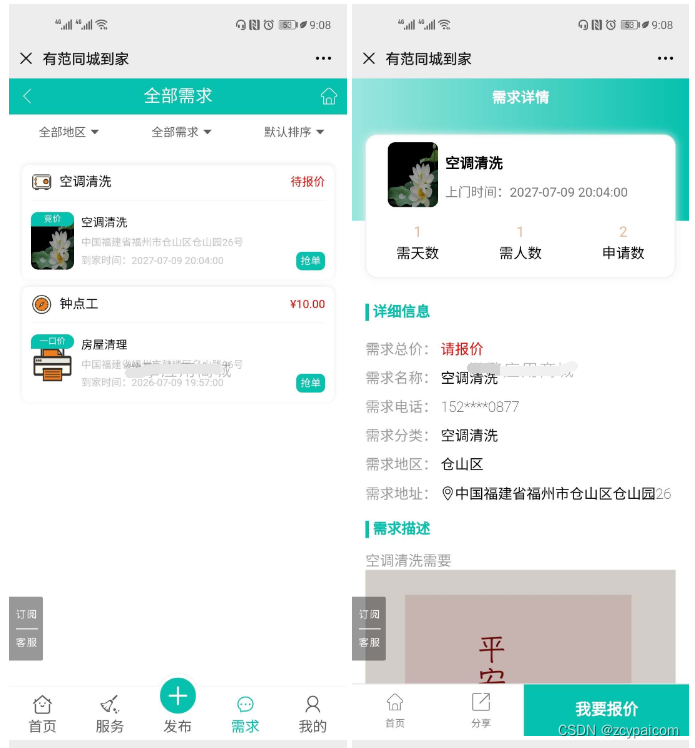The image size is (695, 748).
Task: Open the 默认排序 sorting dropdown
Action: [x=294, y=132]
